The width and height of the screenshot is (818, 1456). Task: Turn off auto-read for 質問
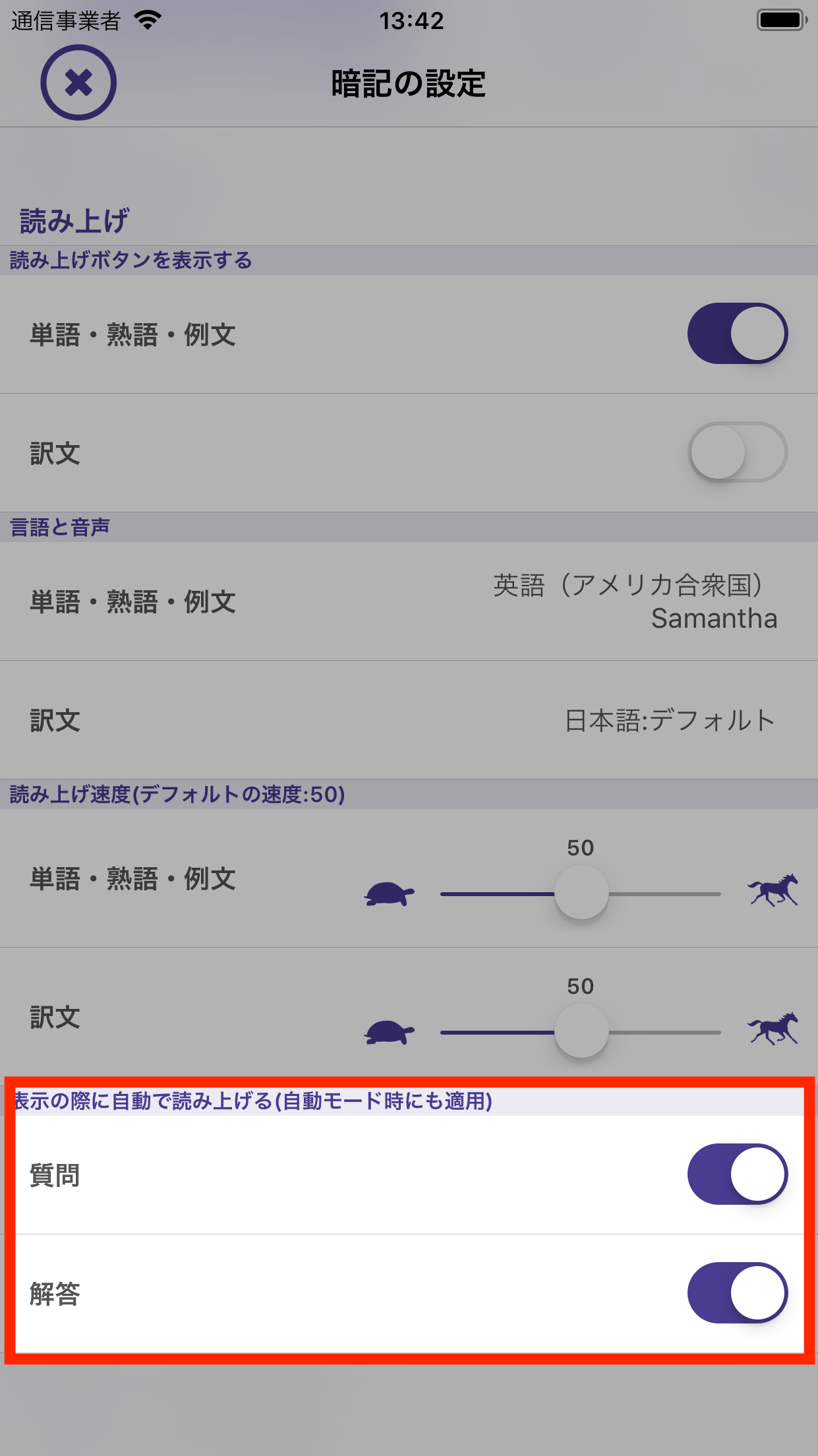pyautogui.click(x=737, y=1174)
